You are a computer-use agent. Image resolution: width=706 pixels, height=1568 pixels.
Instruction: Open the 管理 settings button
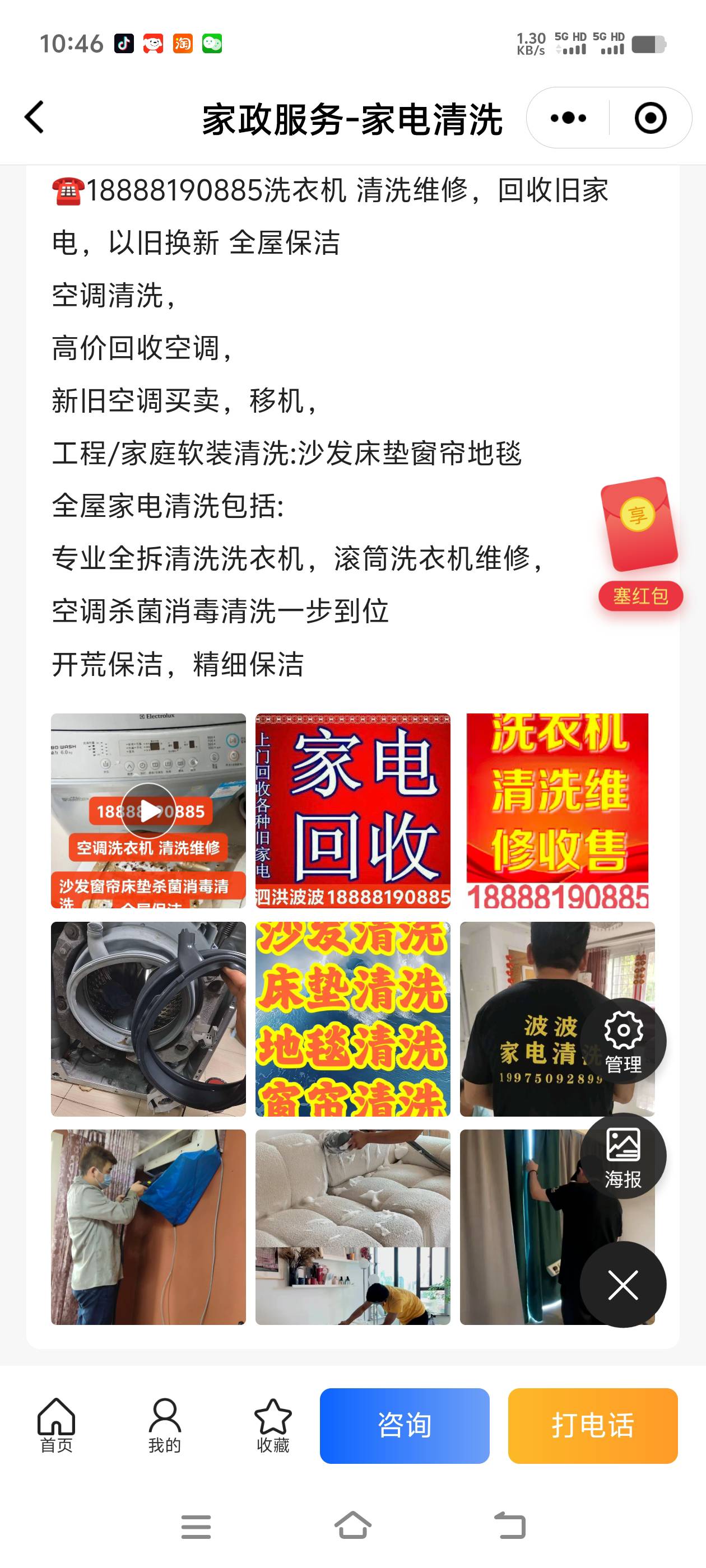tap(623, 1042)
